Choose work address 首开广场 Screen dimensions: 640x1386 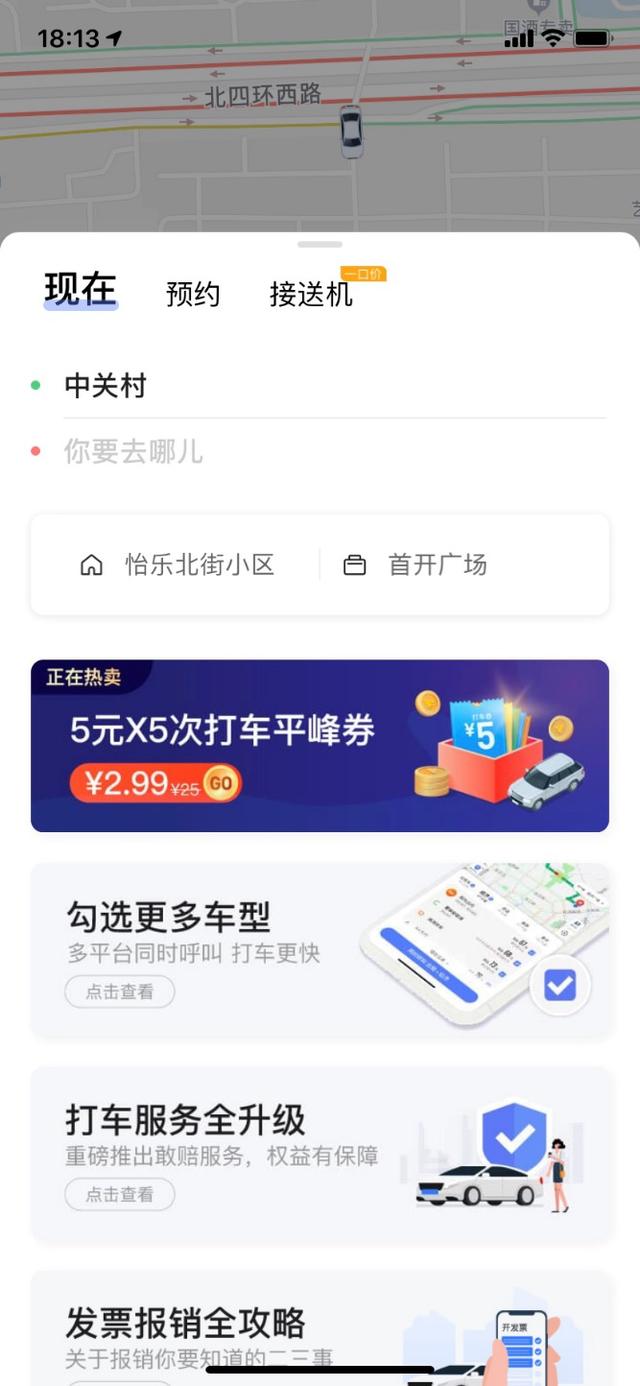click(415, 565)
